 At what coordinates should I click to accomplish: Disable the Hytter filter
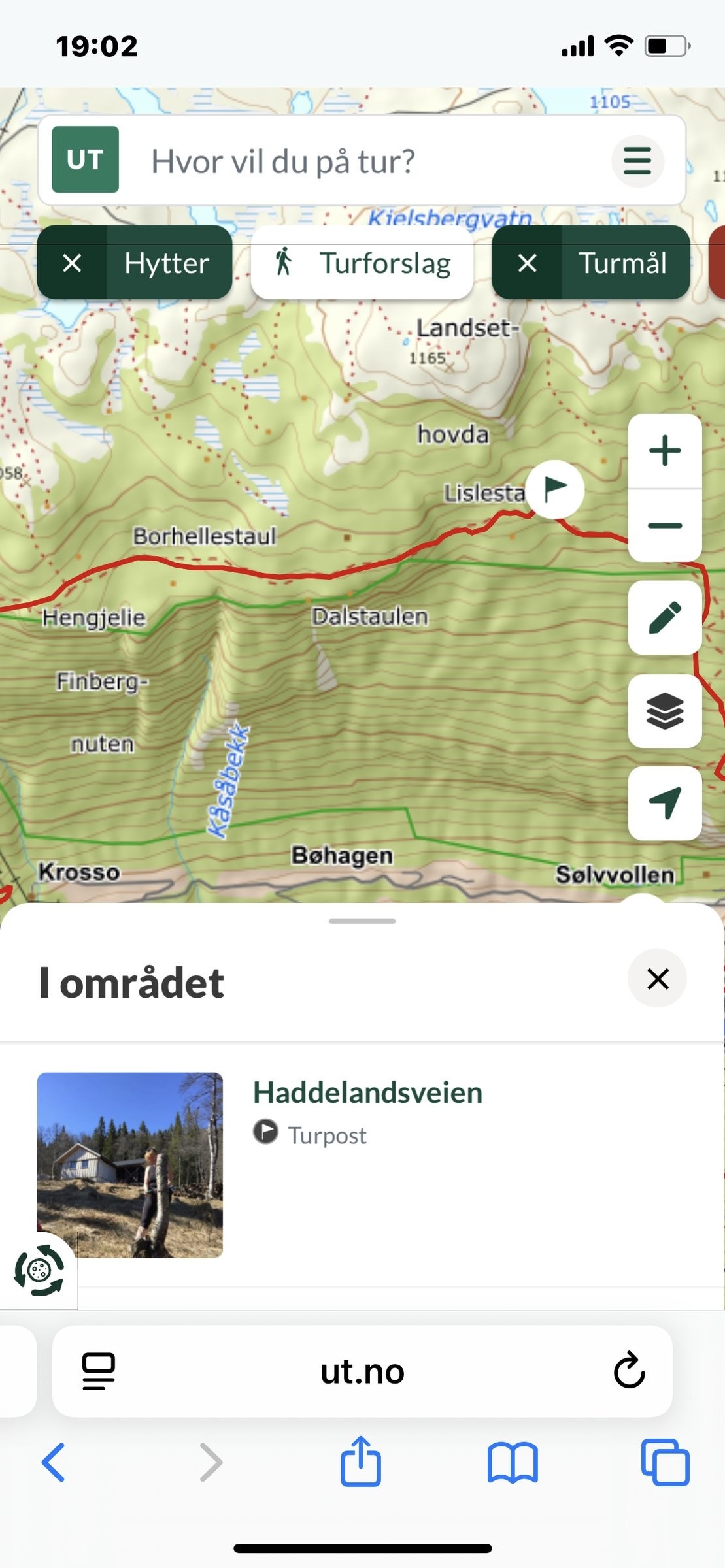point(71,264)
